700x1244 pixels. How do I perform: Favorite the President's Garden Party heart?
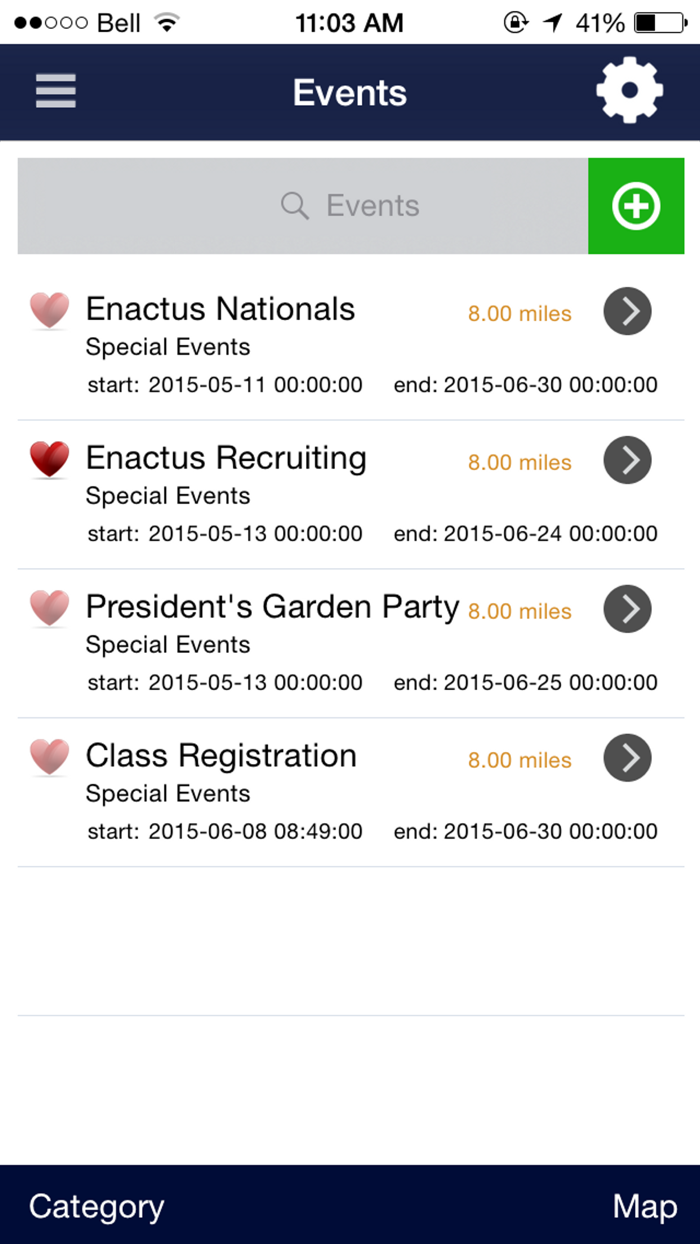tap(49, 608)
